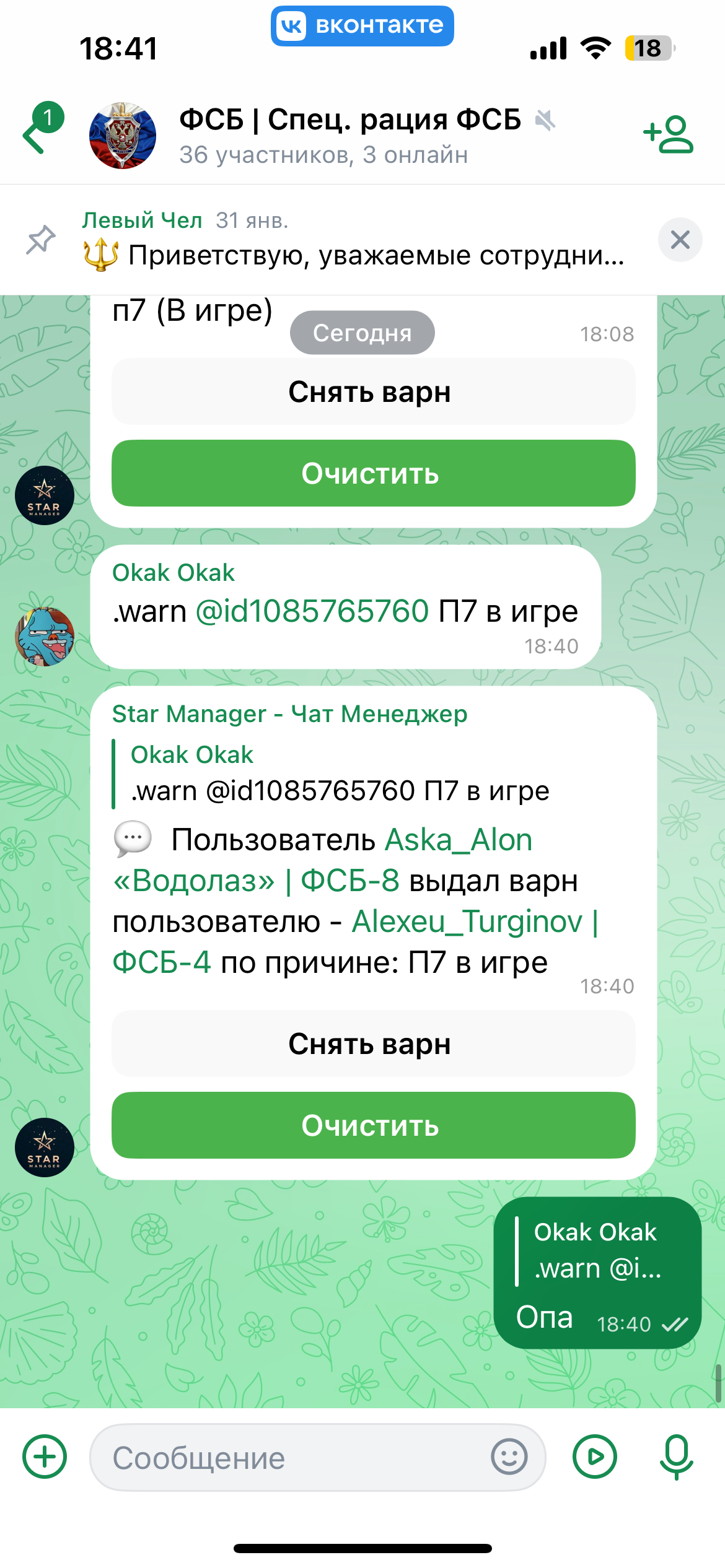Open the emoji and sticker picker
Viewport: 725px width, 1568px height.
pos(509,1457)
